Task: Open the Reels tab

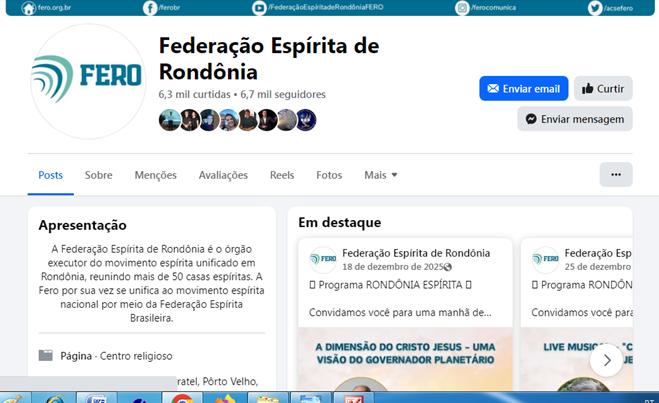Action: click(282, 175)
